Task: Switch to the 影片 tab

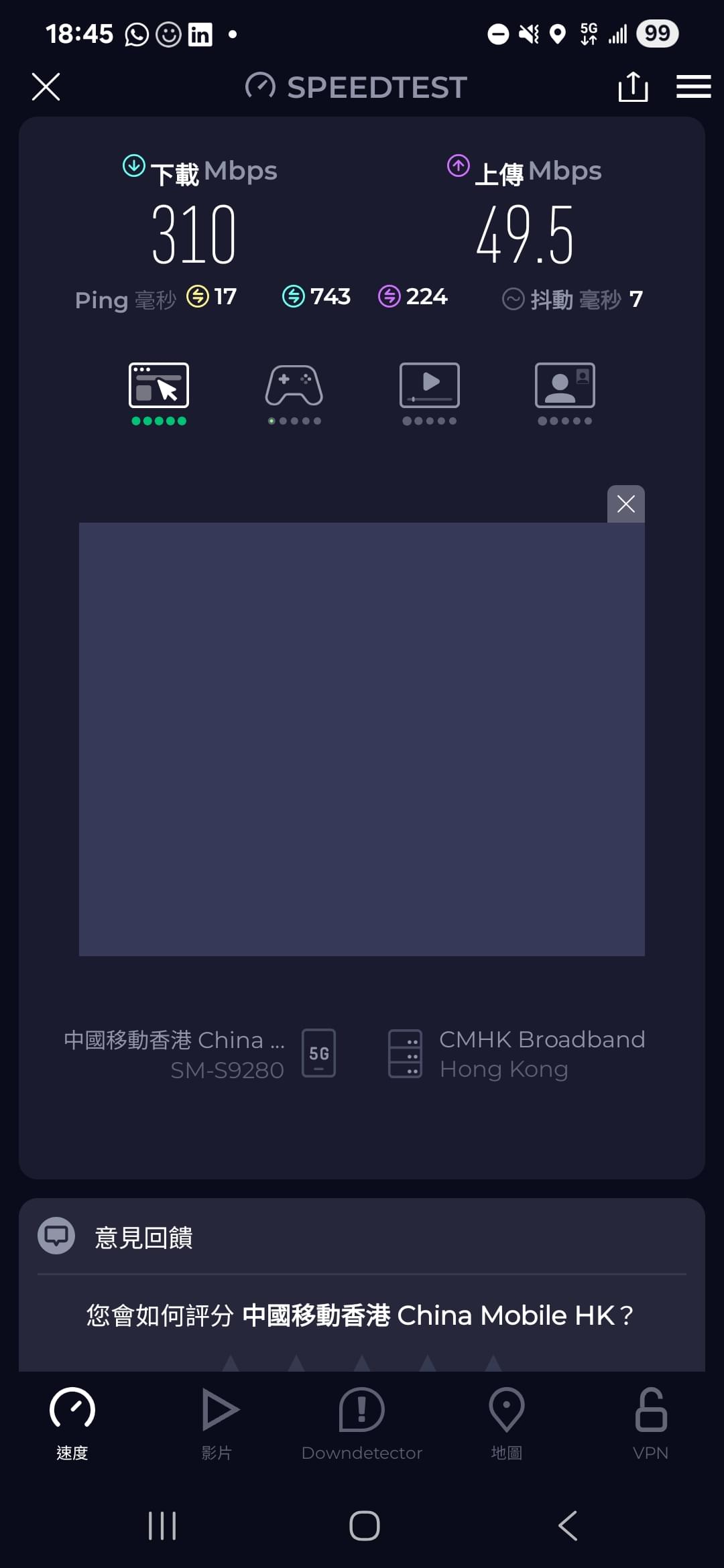Action: point(217,1423)
